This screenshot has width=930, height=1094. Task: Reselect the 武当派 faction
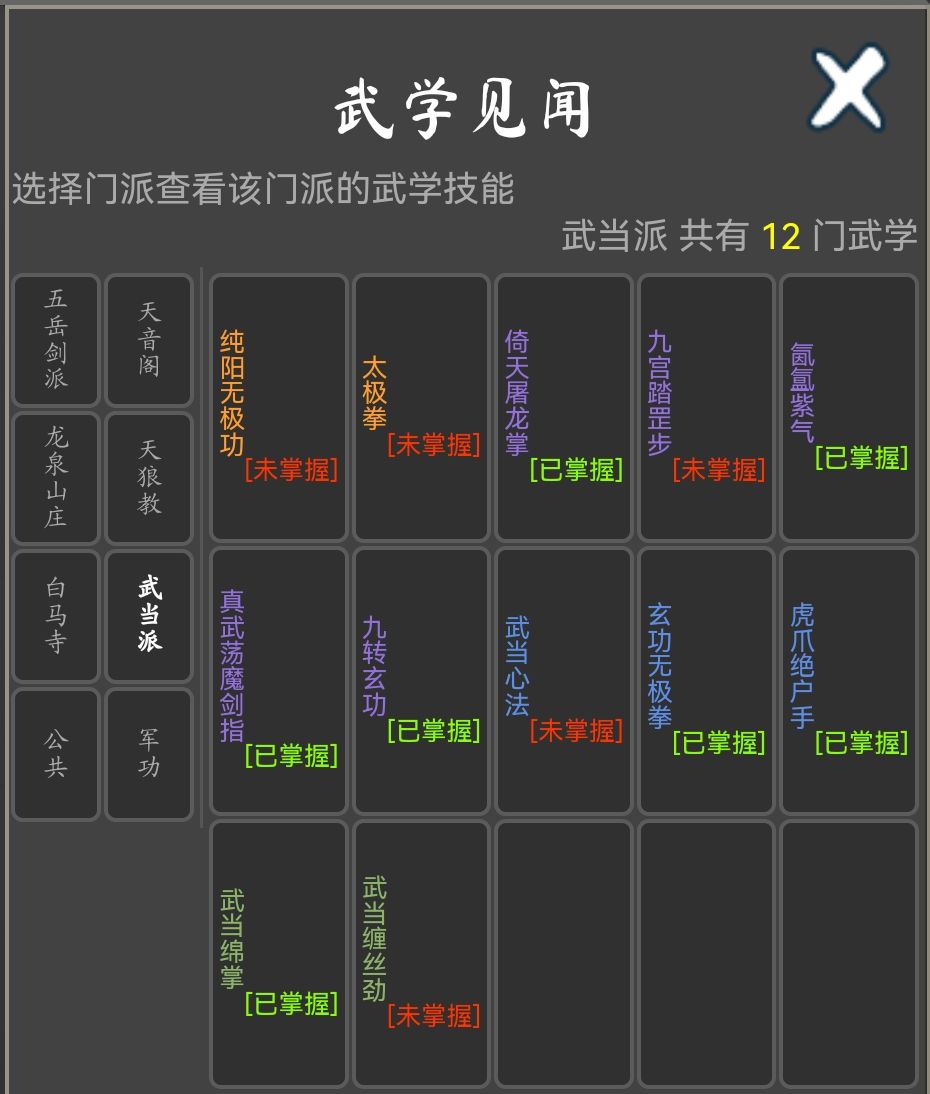149,616
